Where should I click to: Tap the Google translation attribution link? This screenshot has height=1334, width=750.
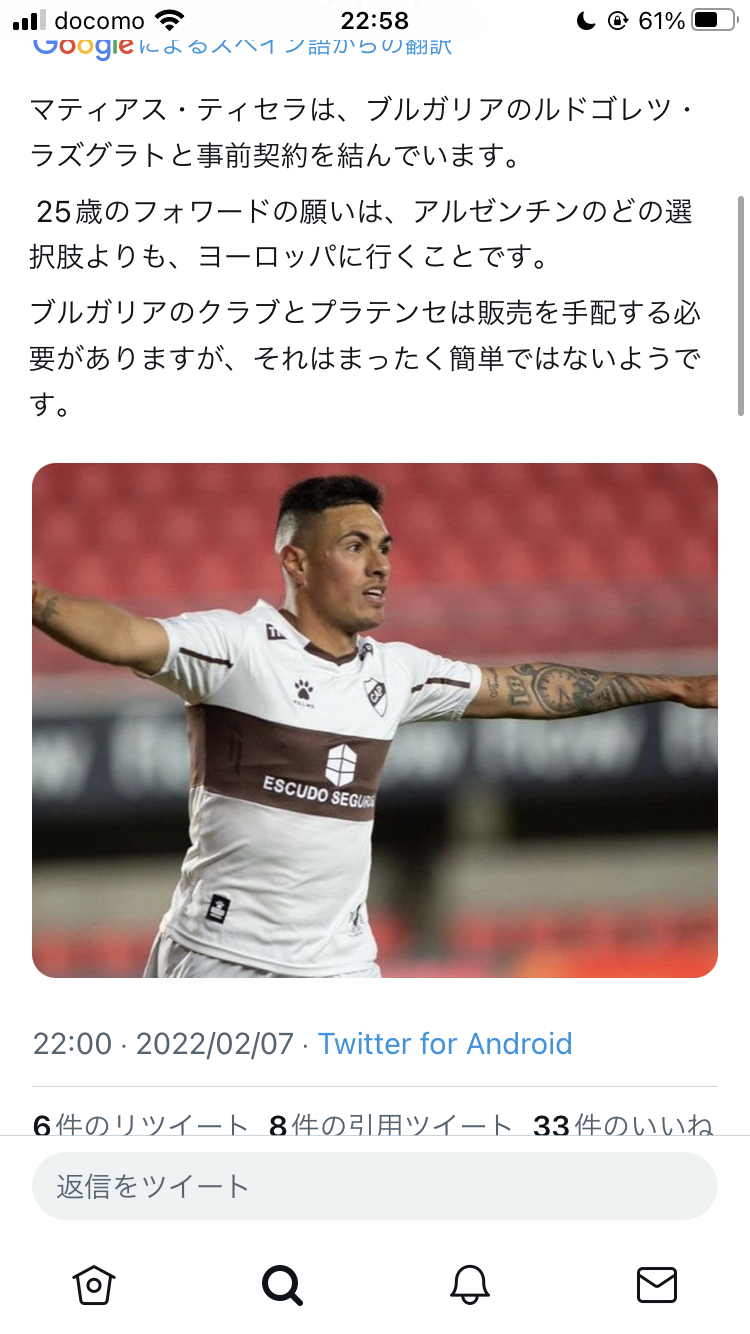(242, 46)
